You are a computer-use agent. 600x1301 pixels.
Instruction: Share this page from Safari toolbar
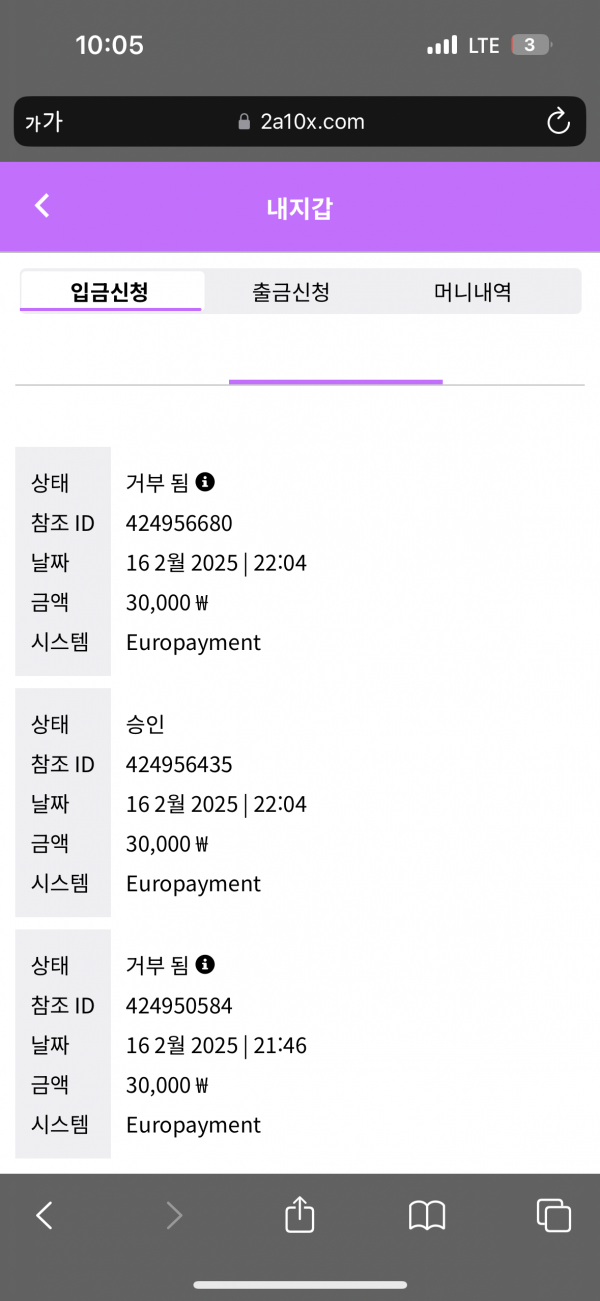coord(300,1215)
